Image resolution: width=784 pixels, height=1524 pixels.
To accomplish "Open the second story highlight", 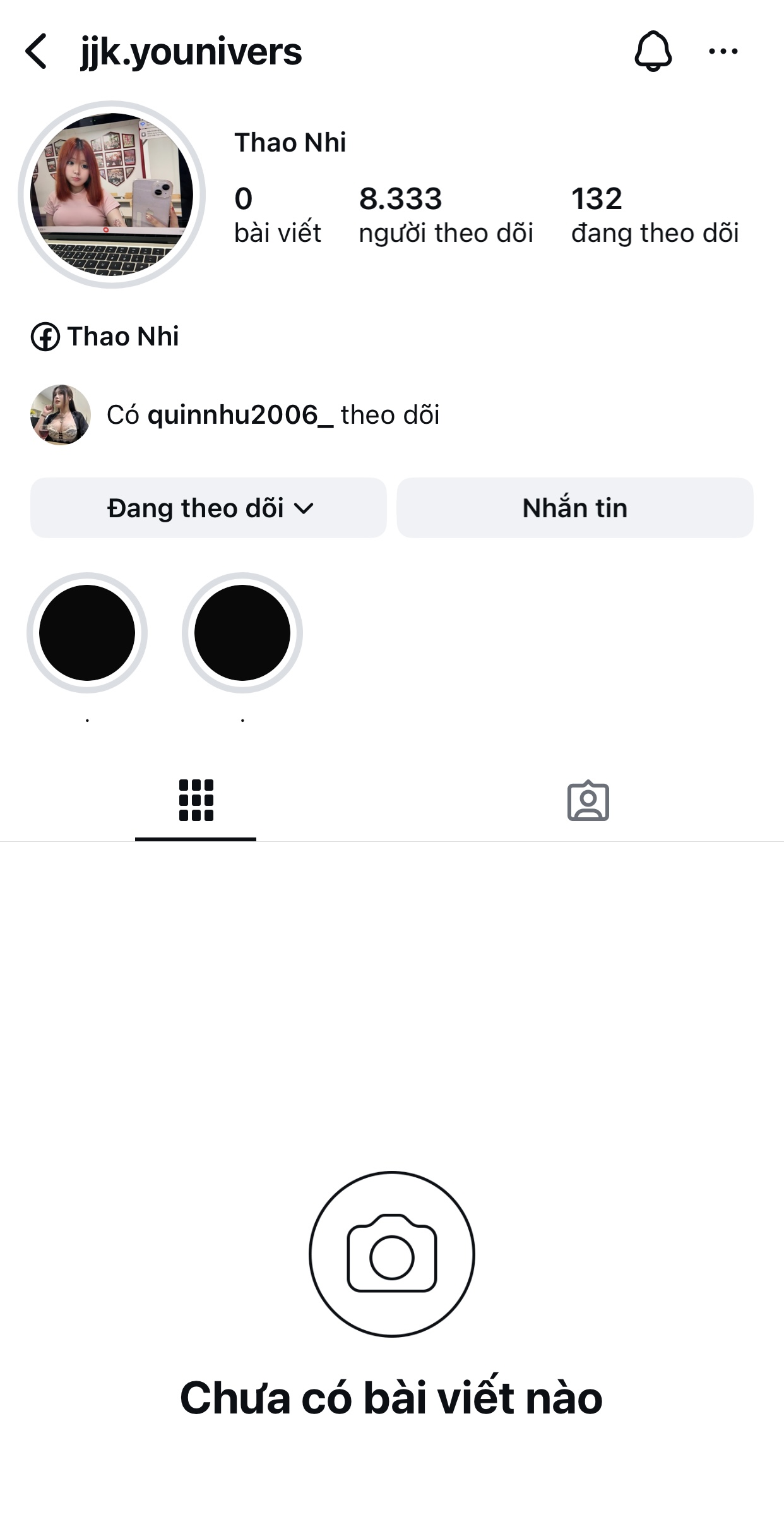I will click(x=242, y=633).
